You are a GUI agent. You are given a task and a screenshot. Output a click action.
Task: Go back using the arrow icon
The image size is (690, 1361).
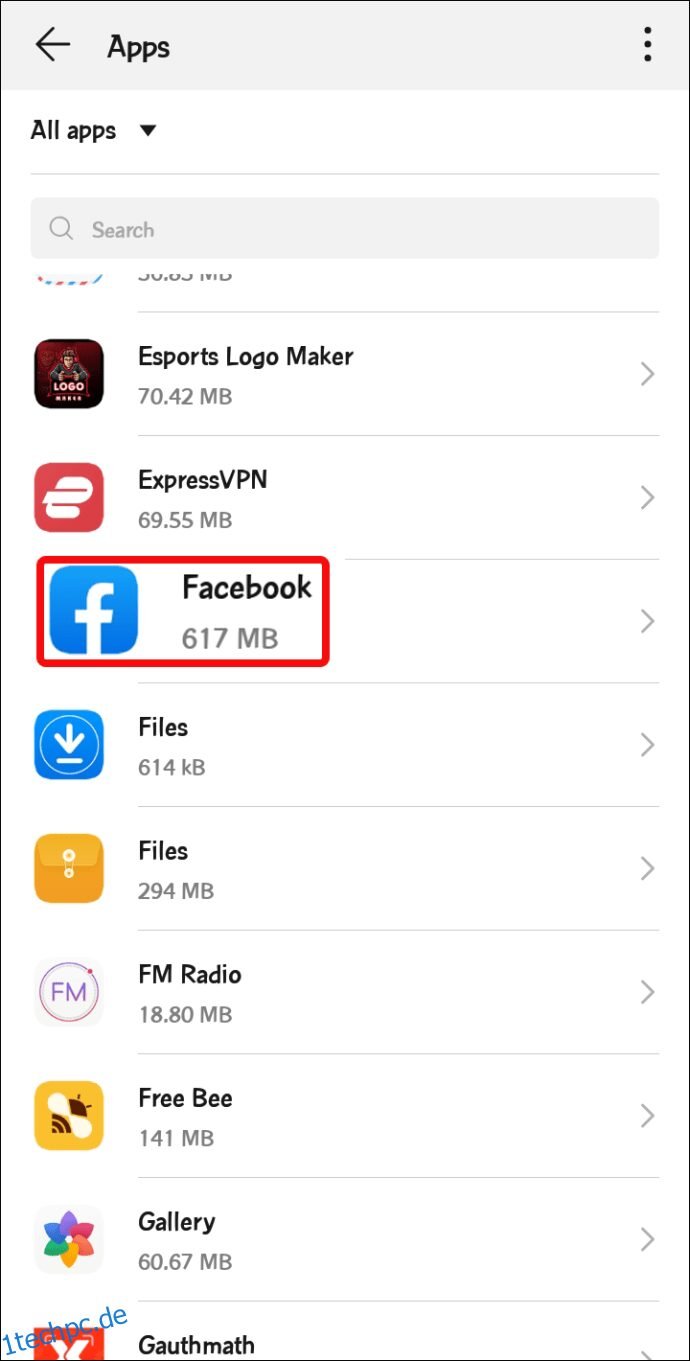52,45
